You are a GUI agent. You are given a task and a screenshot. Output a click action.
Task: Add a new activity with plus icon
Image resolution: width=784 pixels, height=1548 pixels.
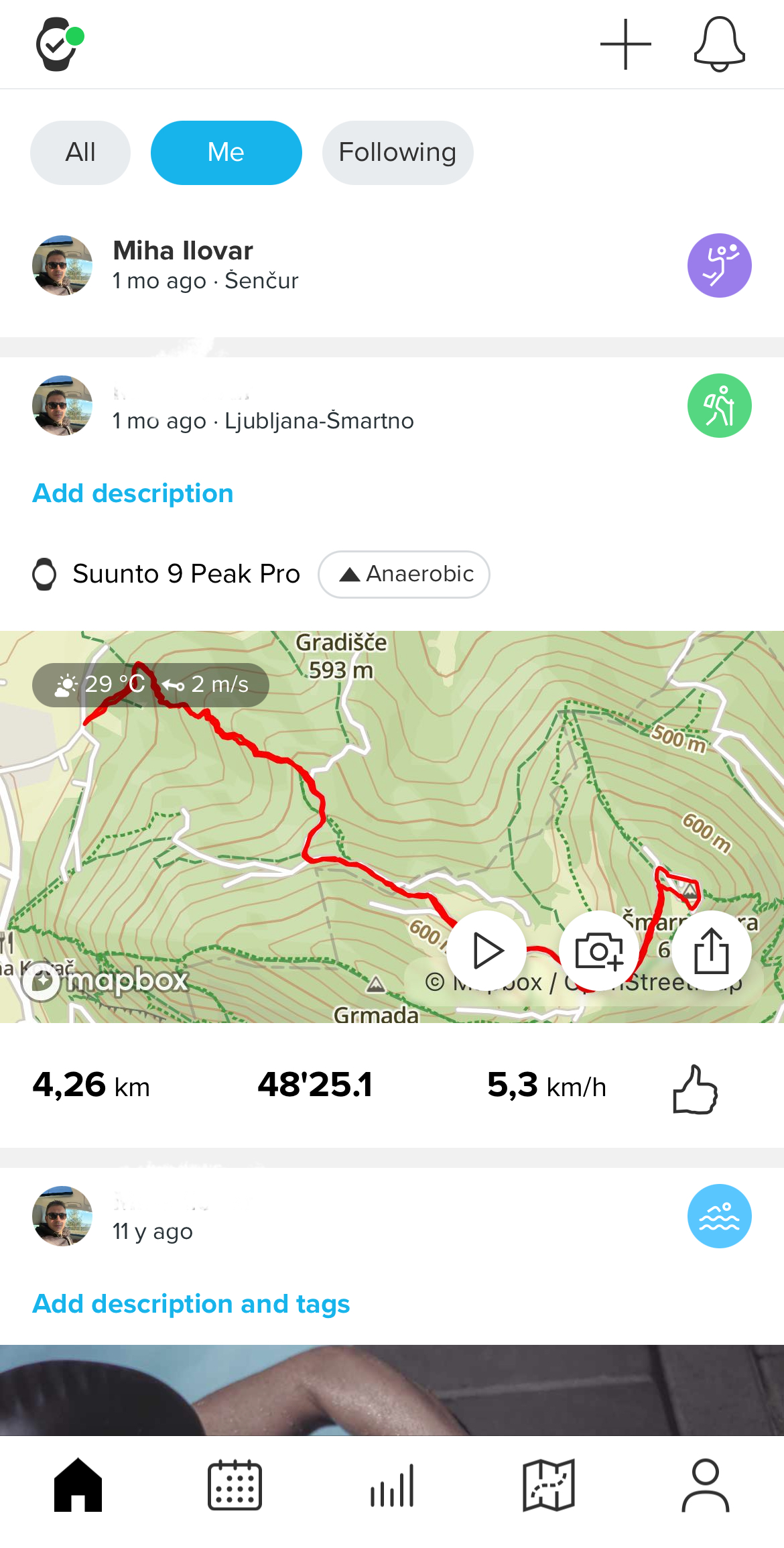pyautogui.click(x=625, y=44)
